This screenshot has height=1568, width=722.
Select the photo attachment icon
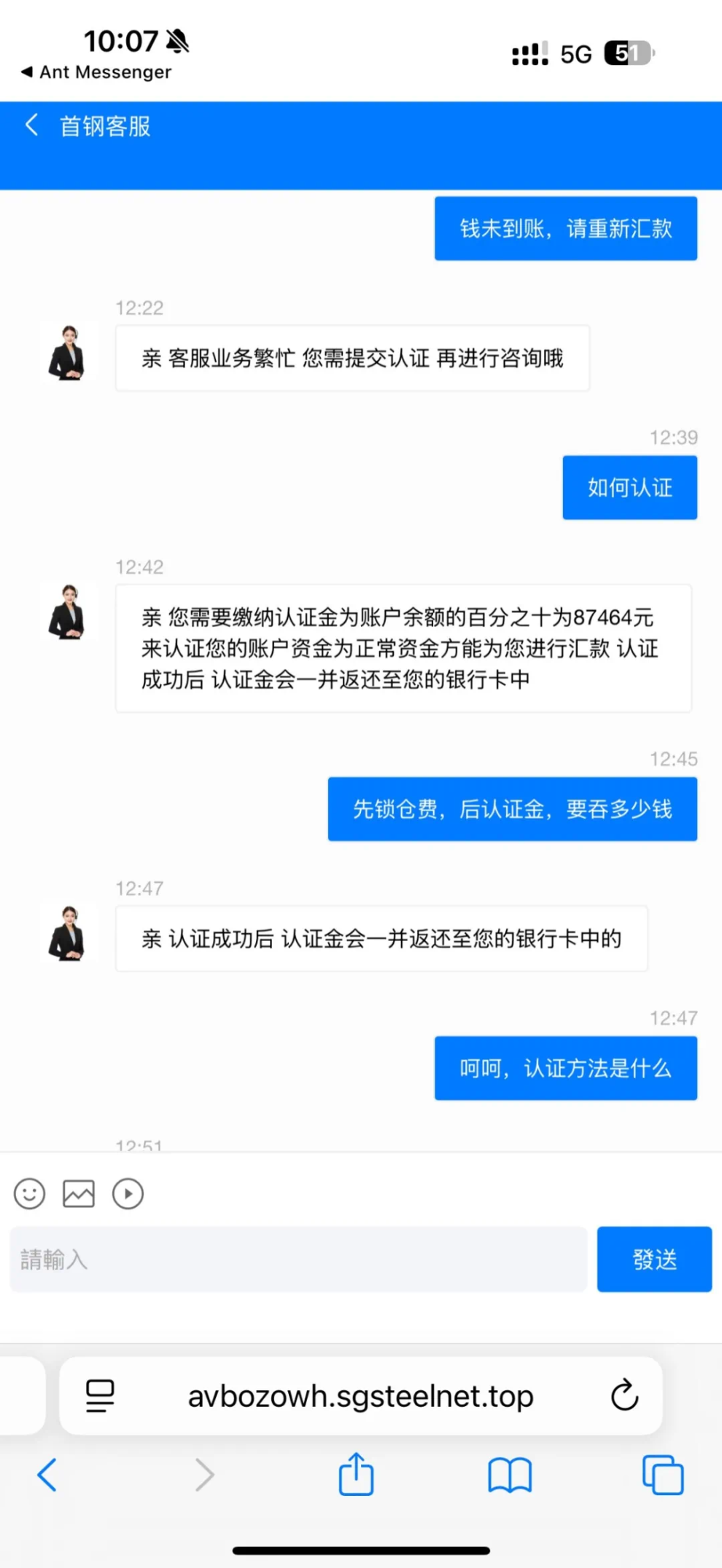79,1193
